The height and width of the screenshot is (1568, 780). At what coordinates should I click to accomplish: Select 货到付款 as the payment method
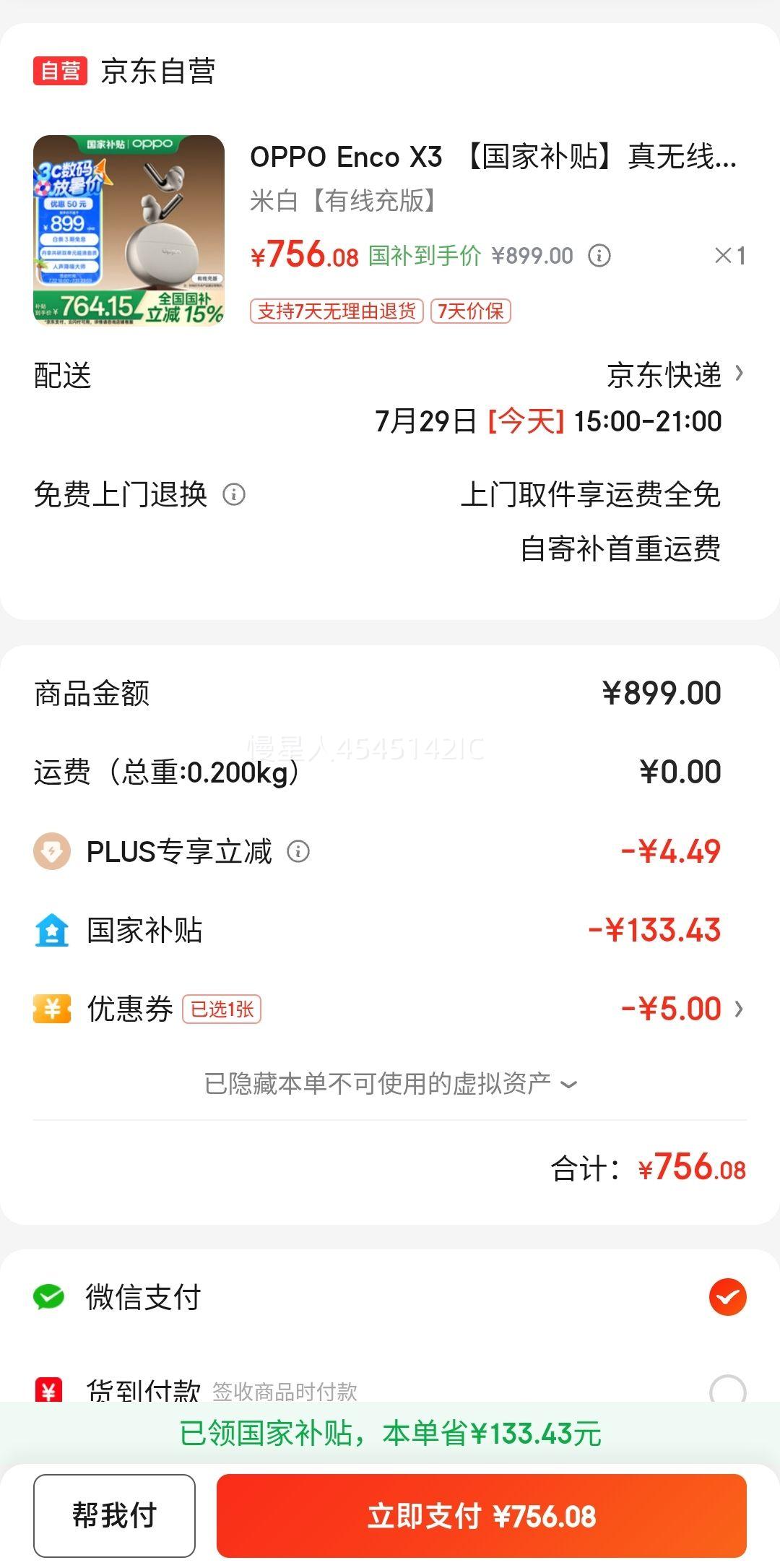tap(390, 1390)
